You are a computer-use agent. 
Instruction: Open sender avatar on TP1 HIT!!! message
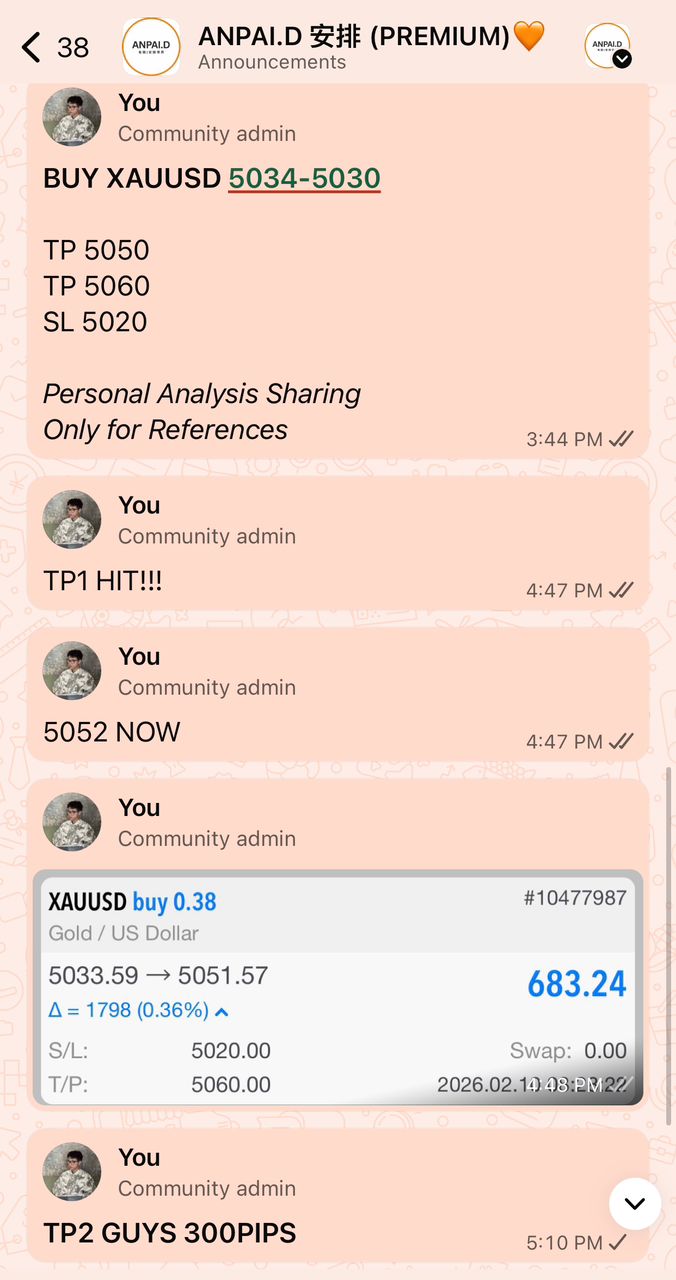pyautogui.click(x=72, y=520)
